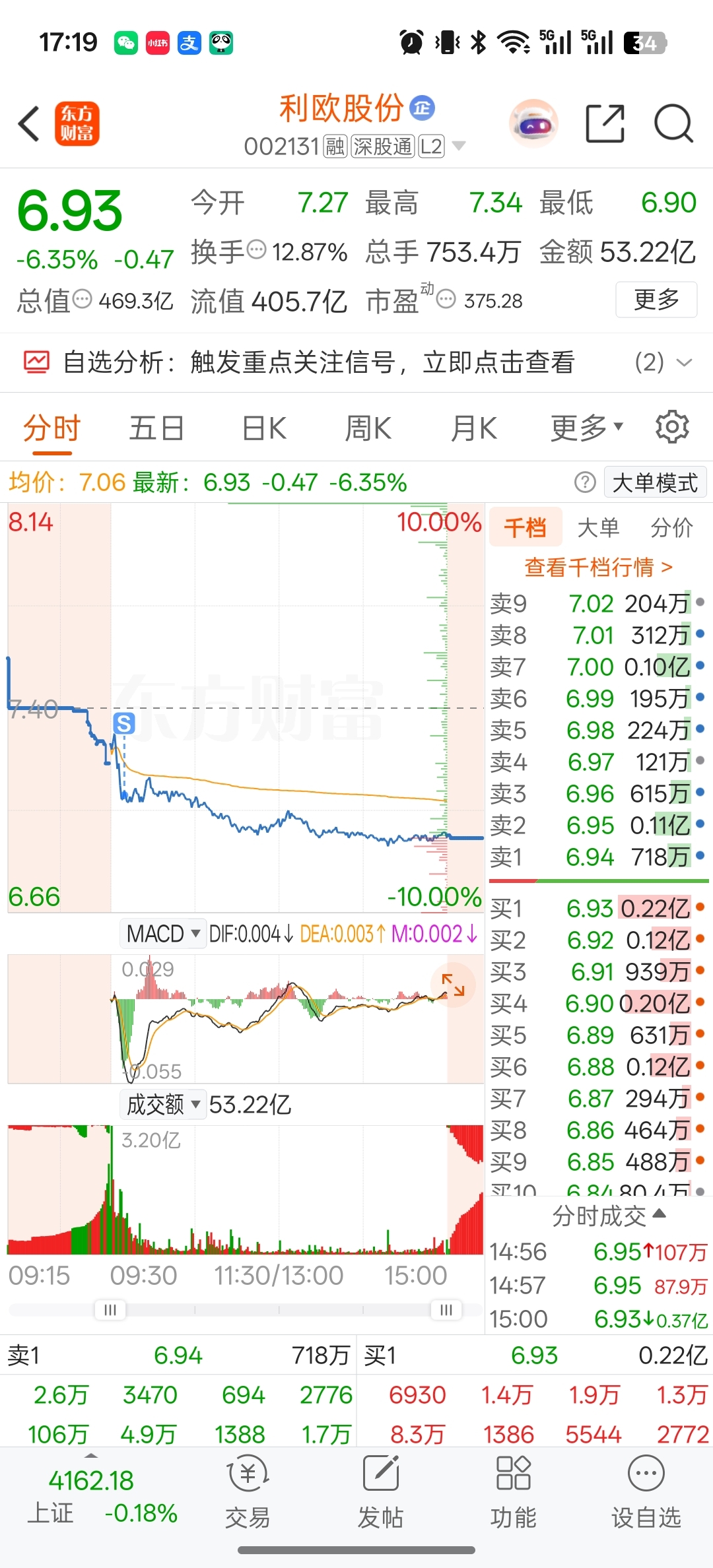Open chart settings gear icon
This screenshot has height=1568, width=713.
pos(672,427)
